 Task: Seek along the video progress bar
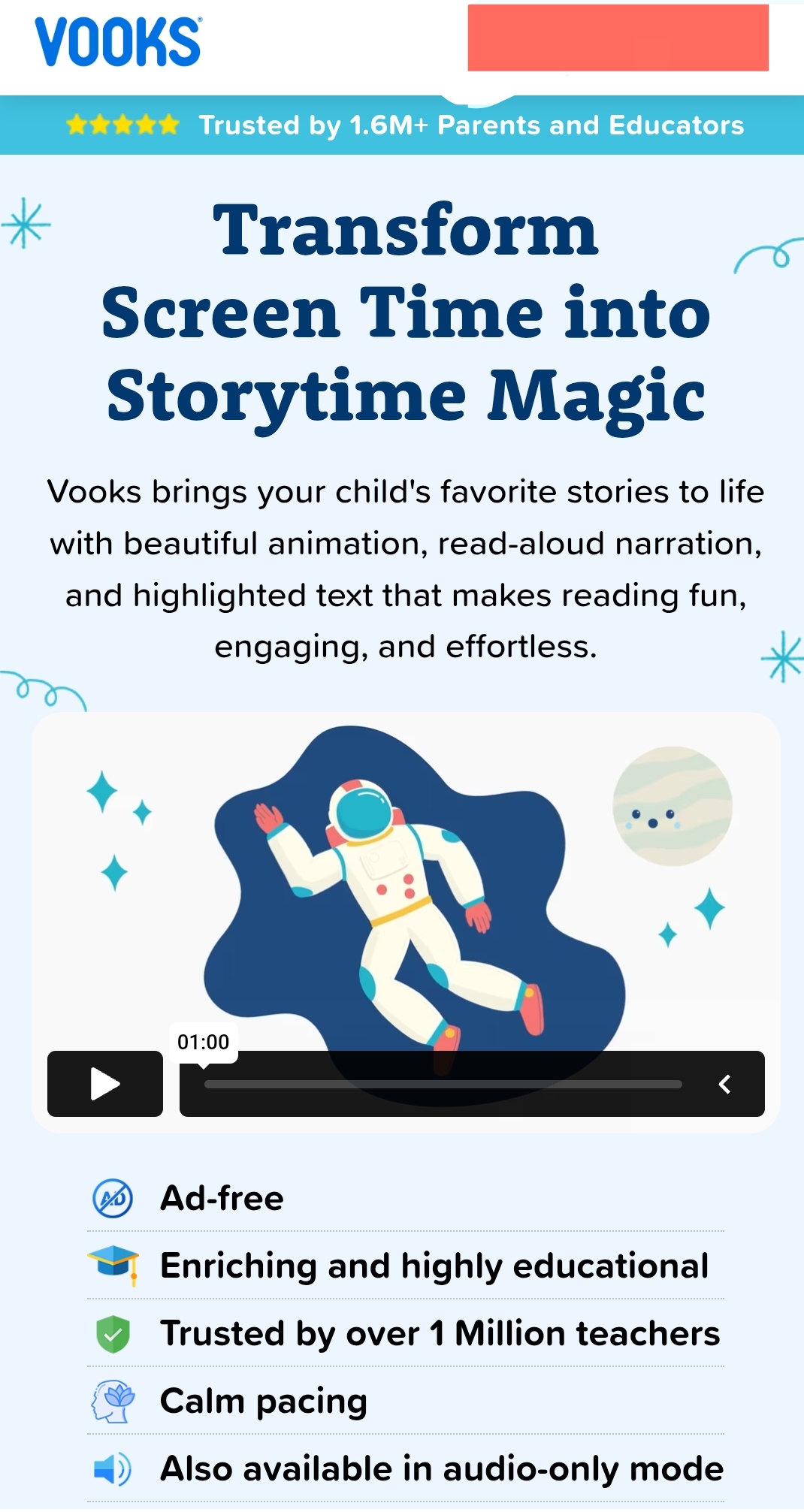click(x=443, y=1085)
